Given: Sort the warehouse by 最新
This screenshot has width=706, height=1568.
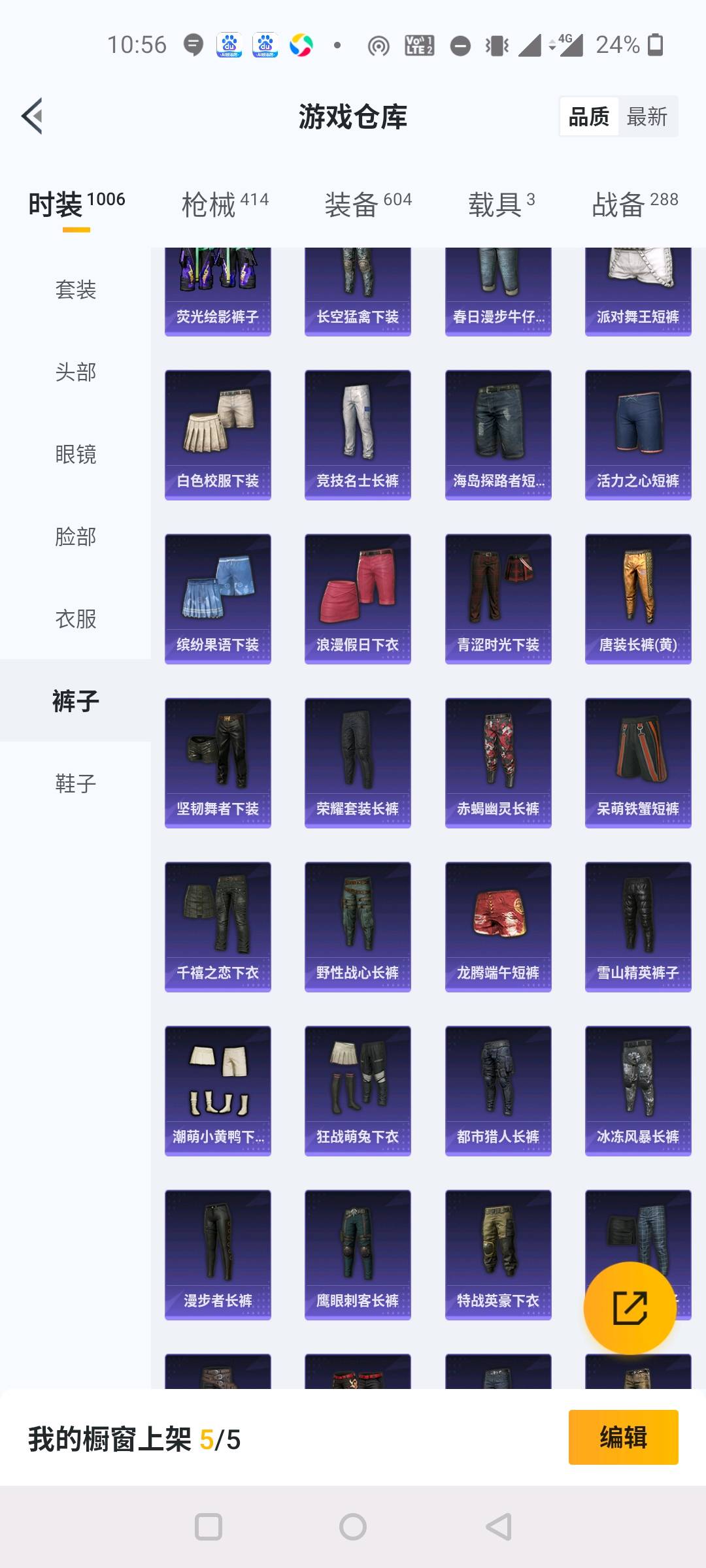Looking at the screenshot, I should (x=647, y=117).
